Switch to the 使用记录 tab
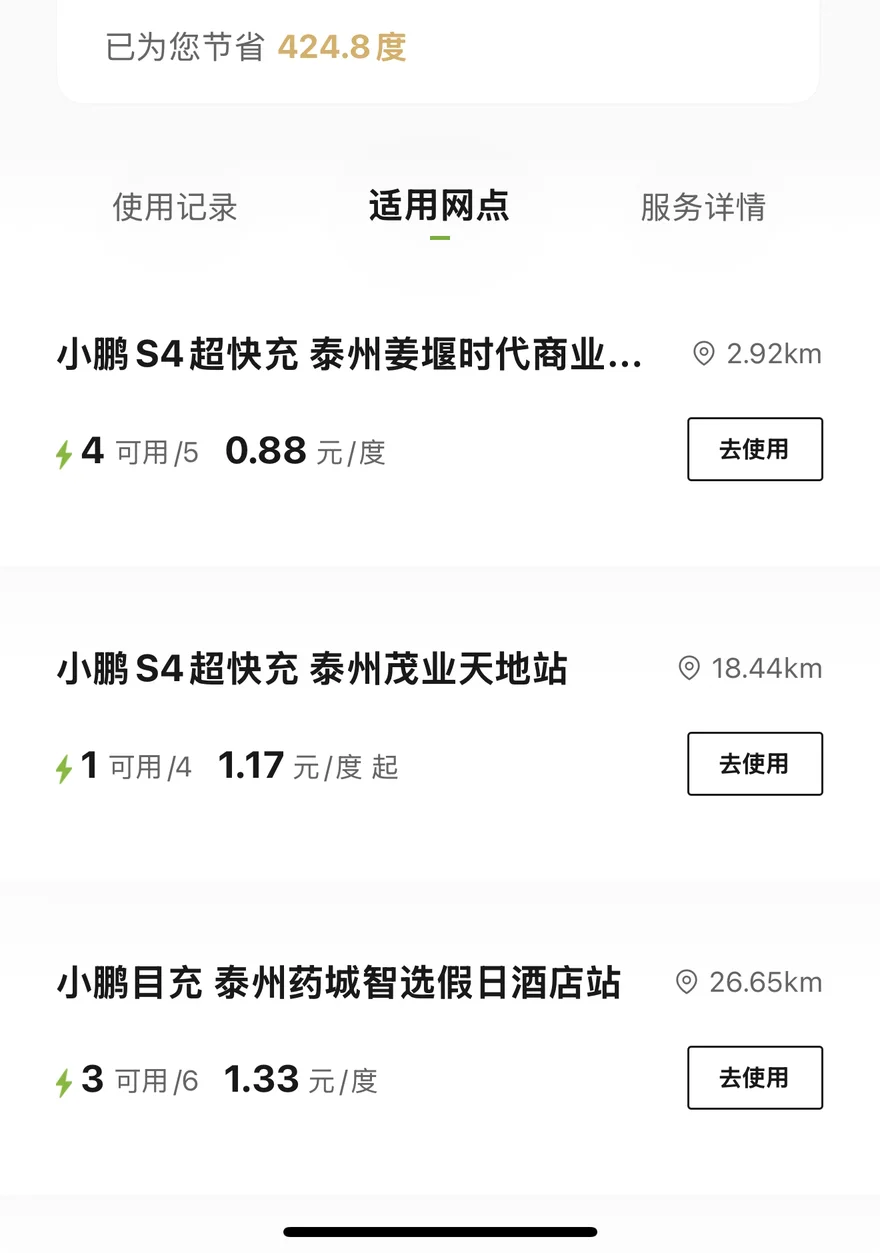Viewport: 880px width, 1253px height. pyautogui.click(x=175, y=207)
